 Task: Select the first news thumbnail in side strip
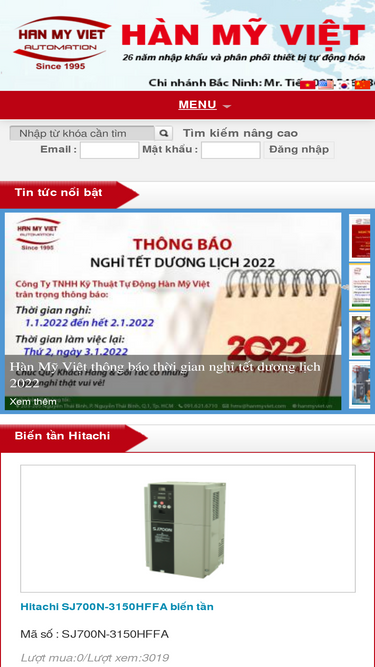tap(360, 237)
